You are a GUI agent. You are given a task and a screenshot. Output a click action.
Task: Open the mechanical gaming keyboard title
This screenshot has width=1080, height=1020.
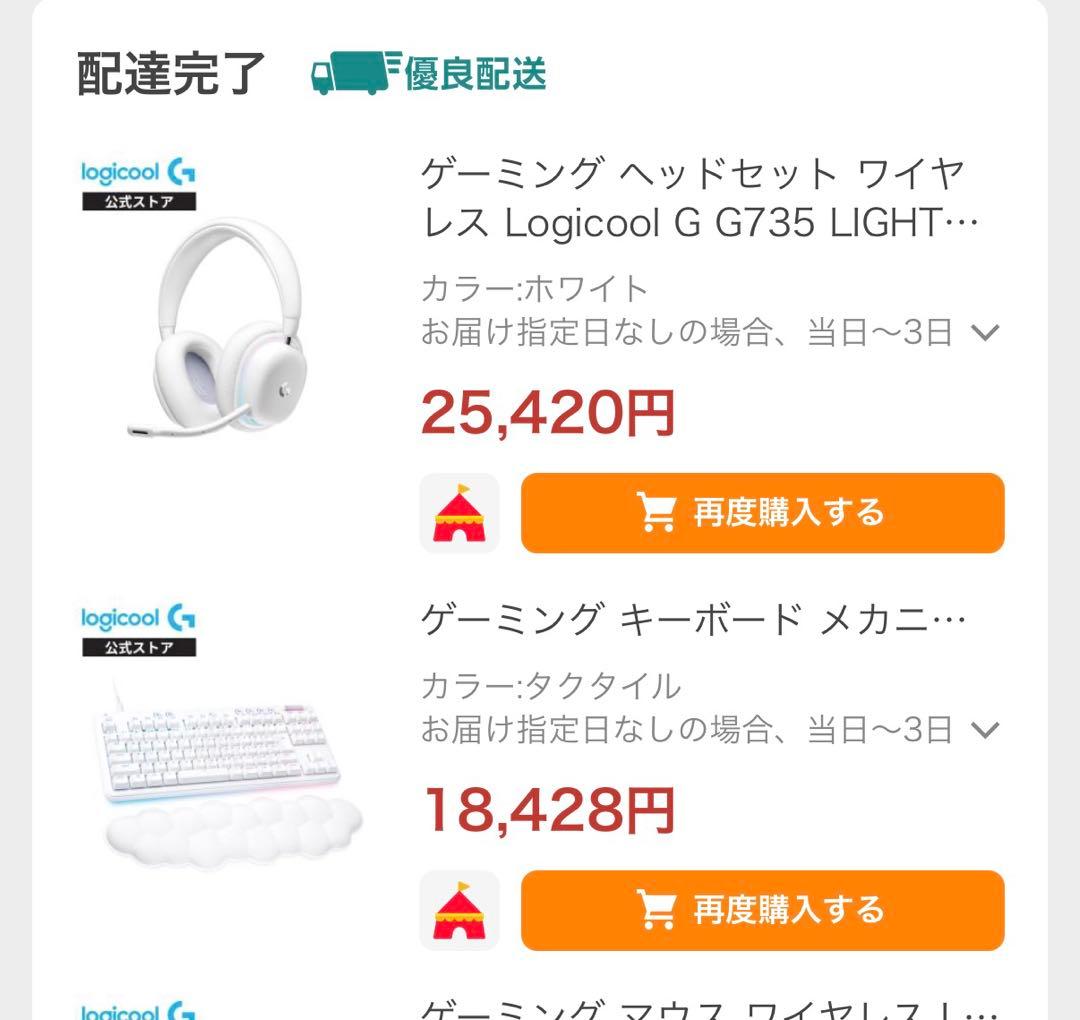pos(694,621)
